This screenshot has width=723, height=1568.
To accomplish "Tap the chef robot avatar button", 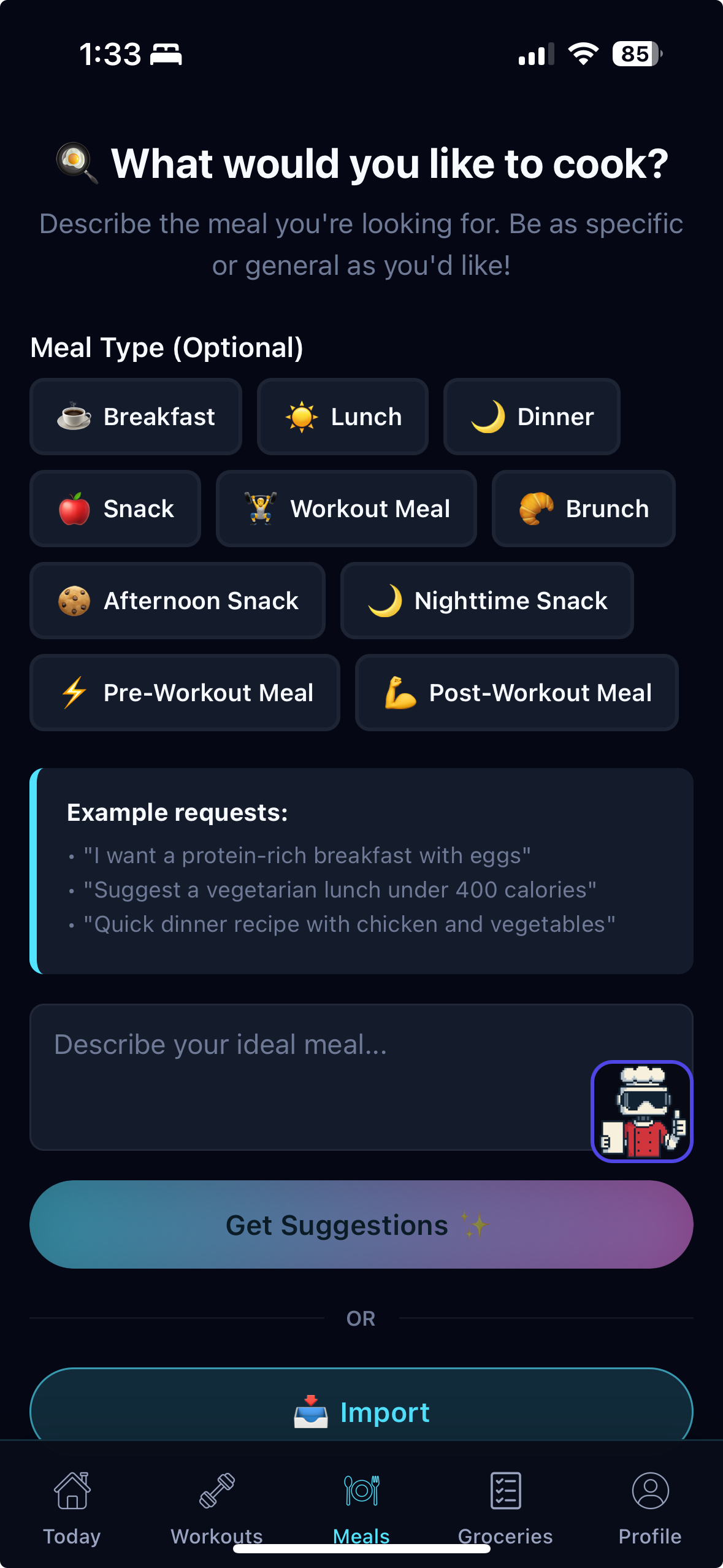I will (x=641, y=1111).
